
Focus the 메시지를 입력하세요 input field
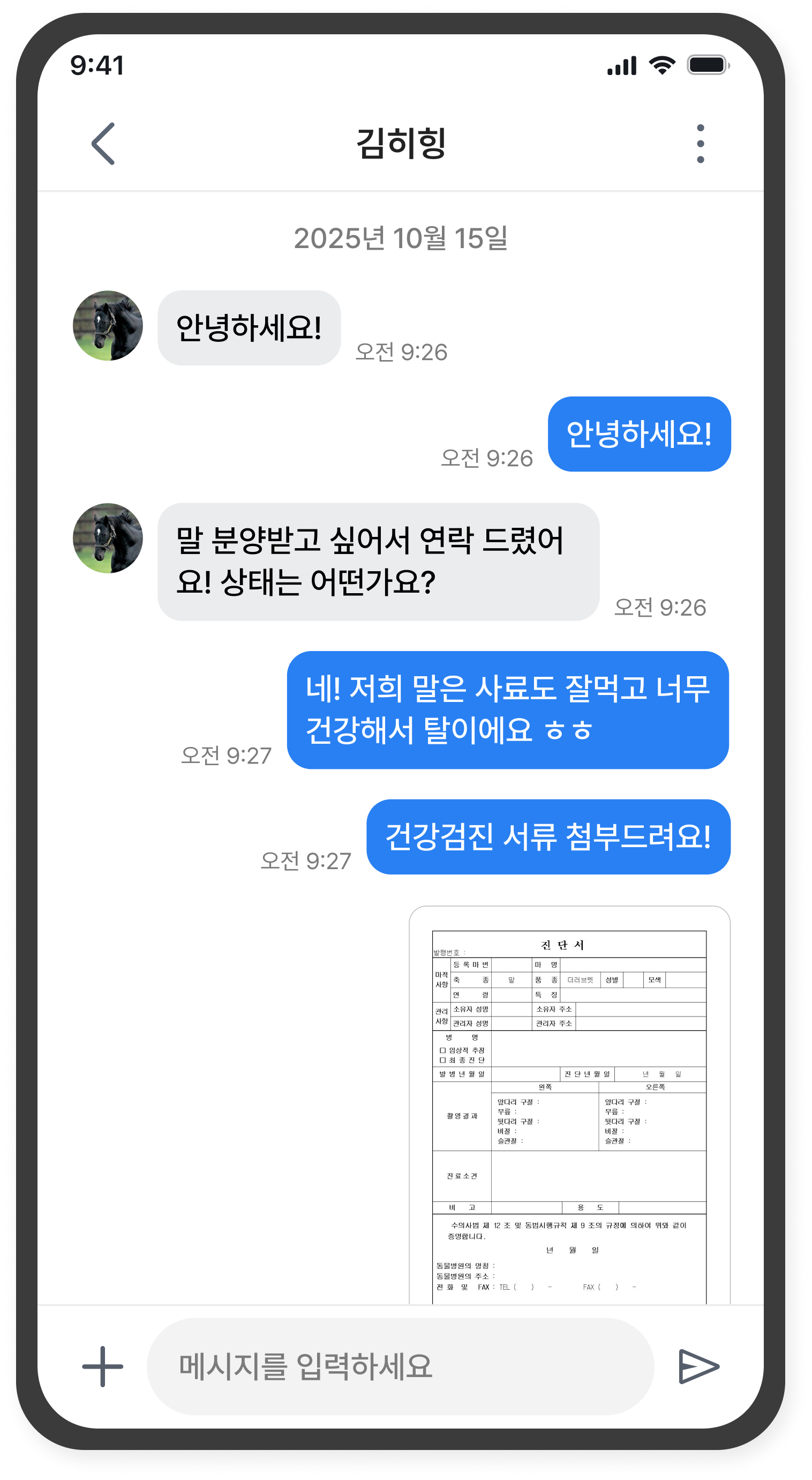[x=400, y=1366]
